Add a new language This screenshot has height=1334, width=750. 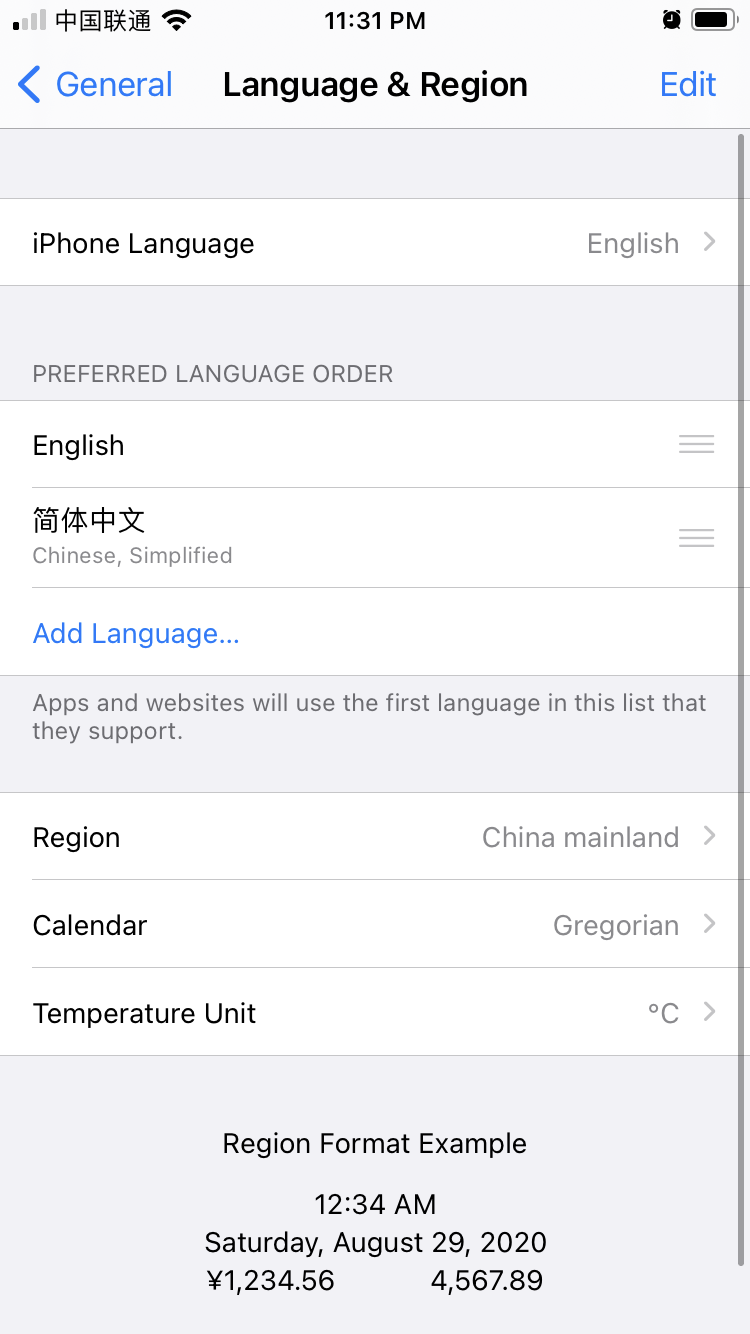[x=136, y=633]
